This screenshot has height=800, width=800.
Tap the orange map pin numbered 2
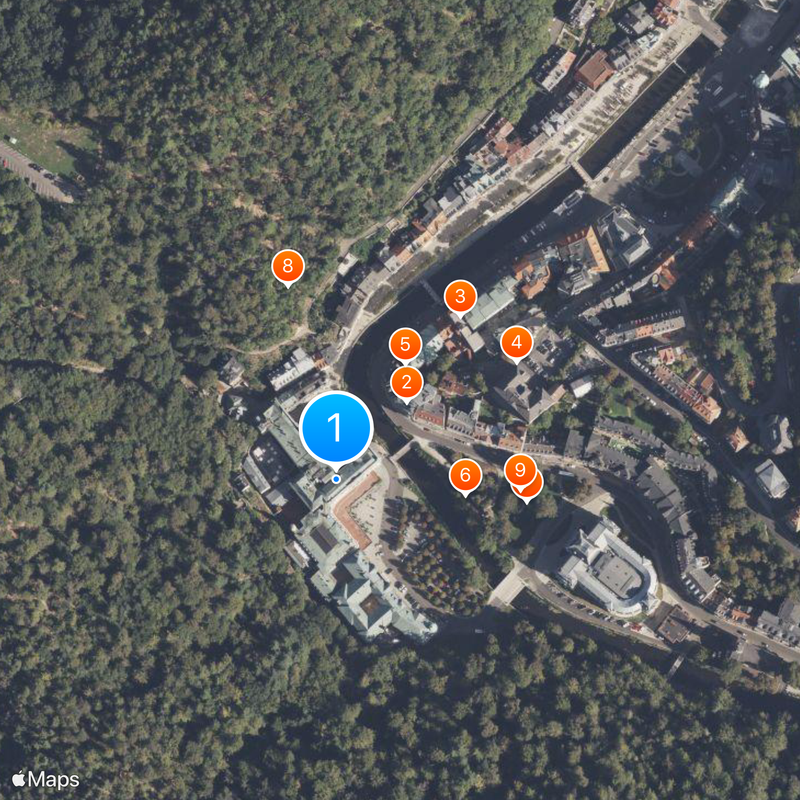[x=406, y=381]
